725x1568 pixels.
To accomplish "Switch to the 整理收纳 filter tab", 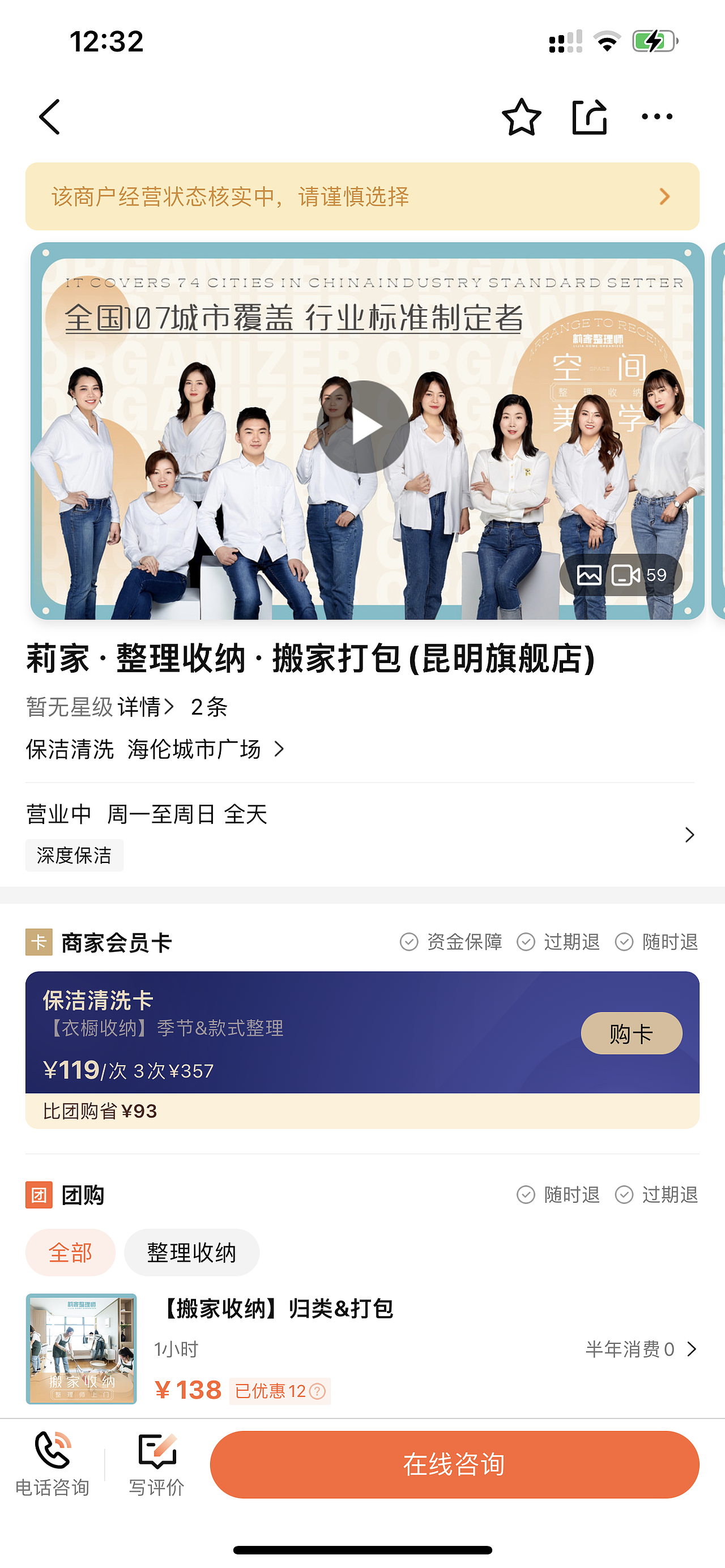I will (x=192, y=1252).
